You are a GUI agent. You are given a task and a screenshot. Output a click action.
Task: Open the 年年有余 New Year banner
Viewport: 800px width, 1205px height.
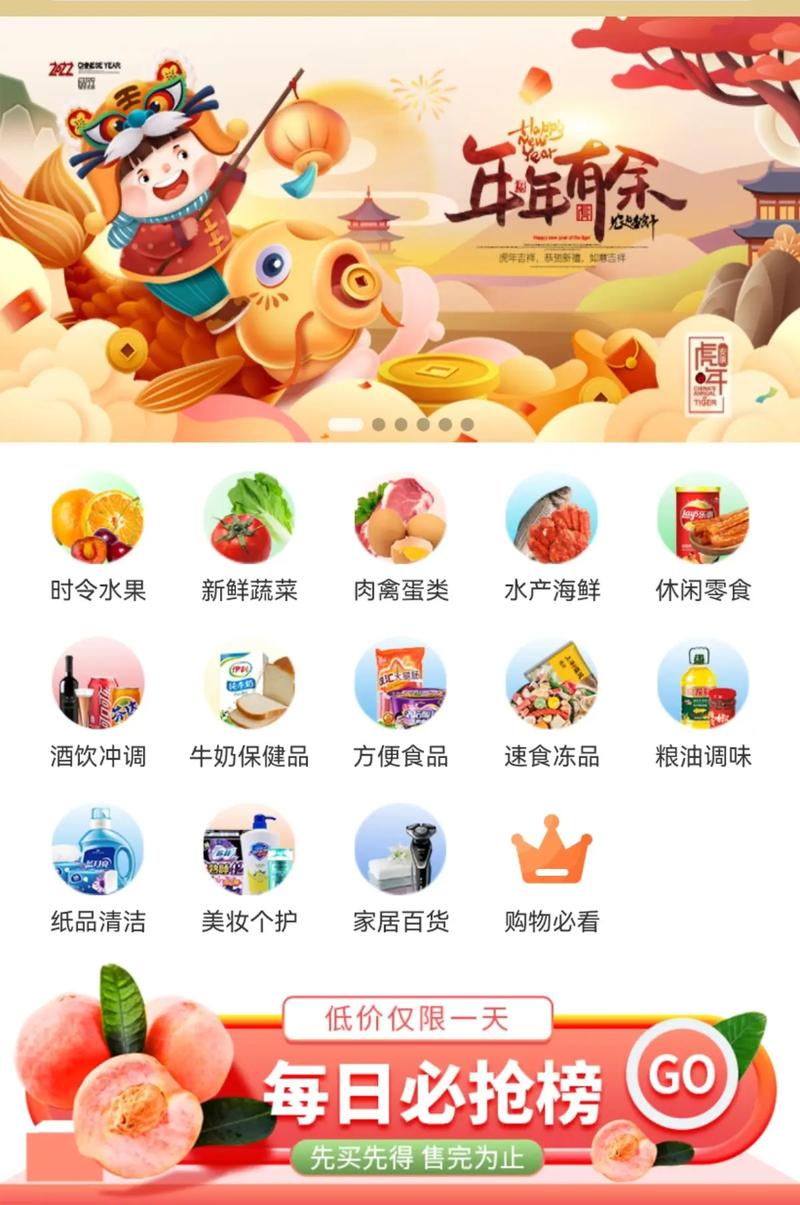(400, 230)
